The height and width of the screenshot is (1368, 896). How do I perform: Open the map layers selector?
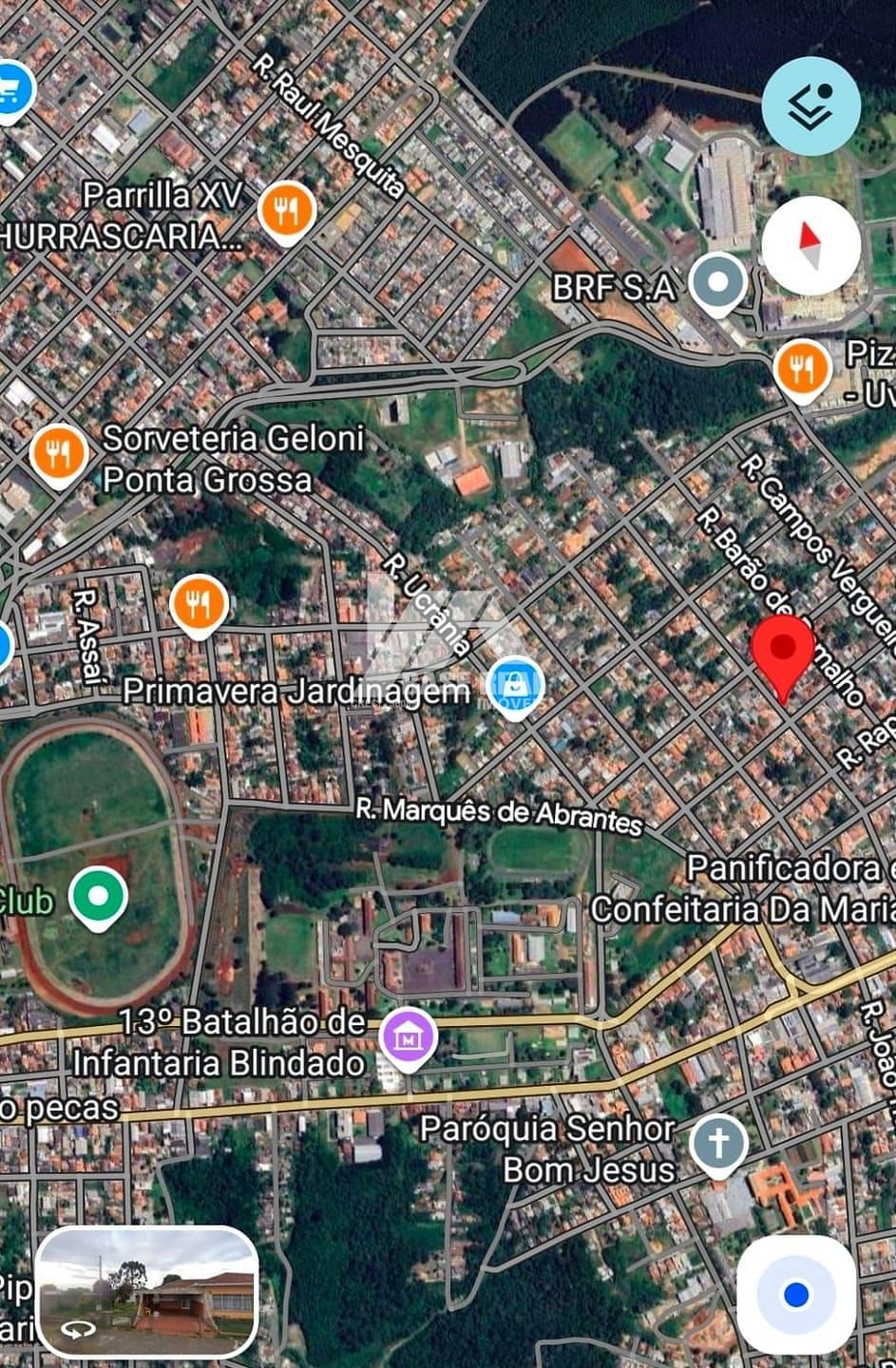(810, 106)
